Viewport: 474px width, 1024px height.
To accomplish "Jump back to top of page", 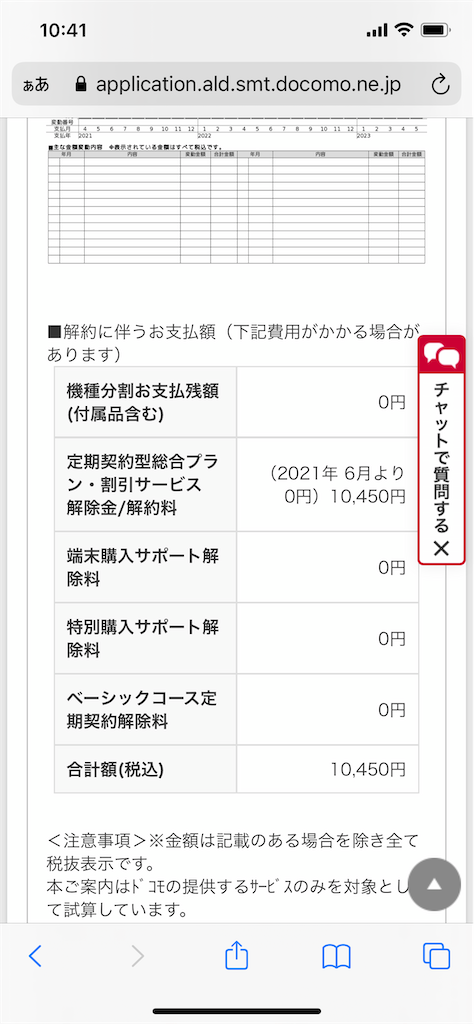I will click(434, 885).
